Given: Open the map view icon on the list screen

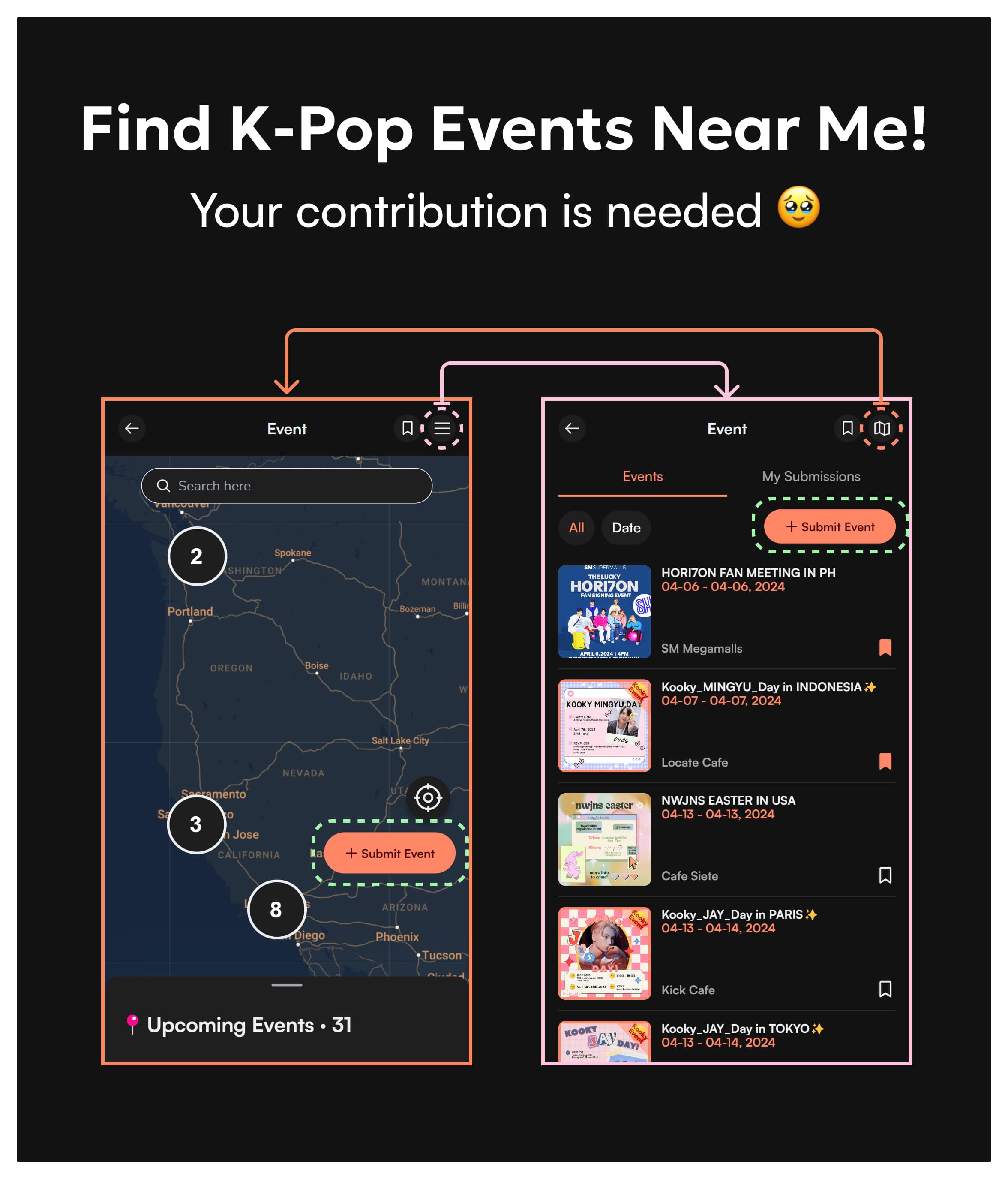Looking at the screenshot, I should 882,429.
